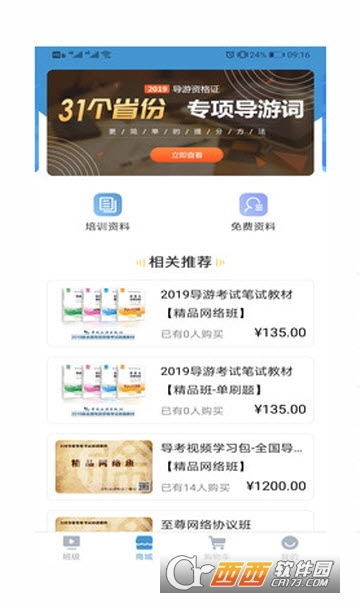Open the 至尊网络协议班 card

(x=180, y=521)
